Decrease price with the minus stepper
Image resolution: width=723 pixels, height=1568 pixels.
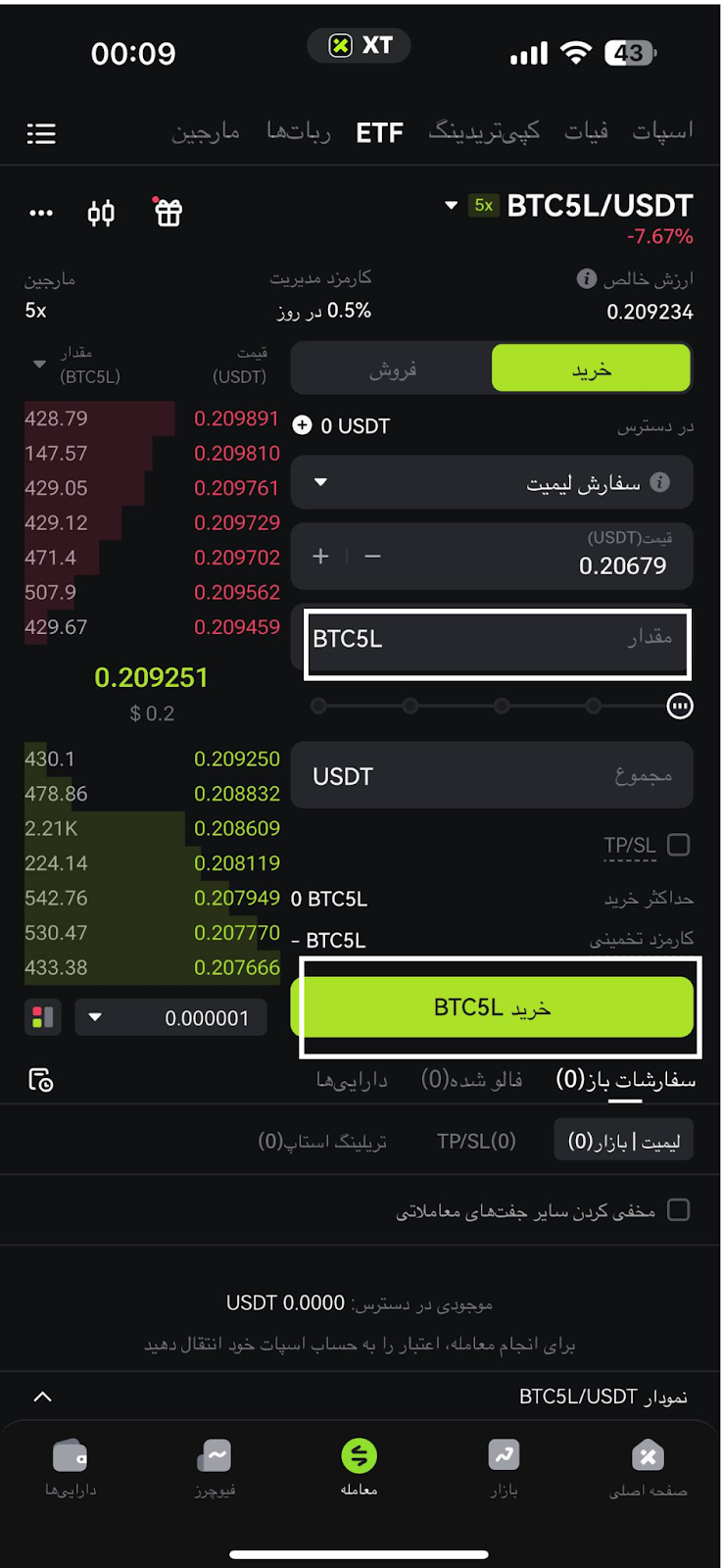tap(372, 557)
